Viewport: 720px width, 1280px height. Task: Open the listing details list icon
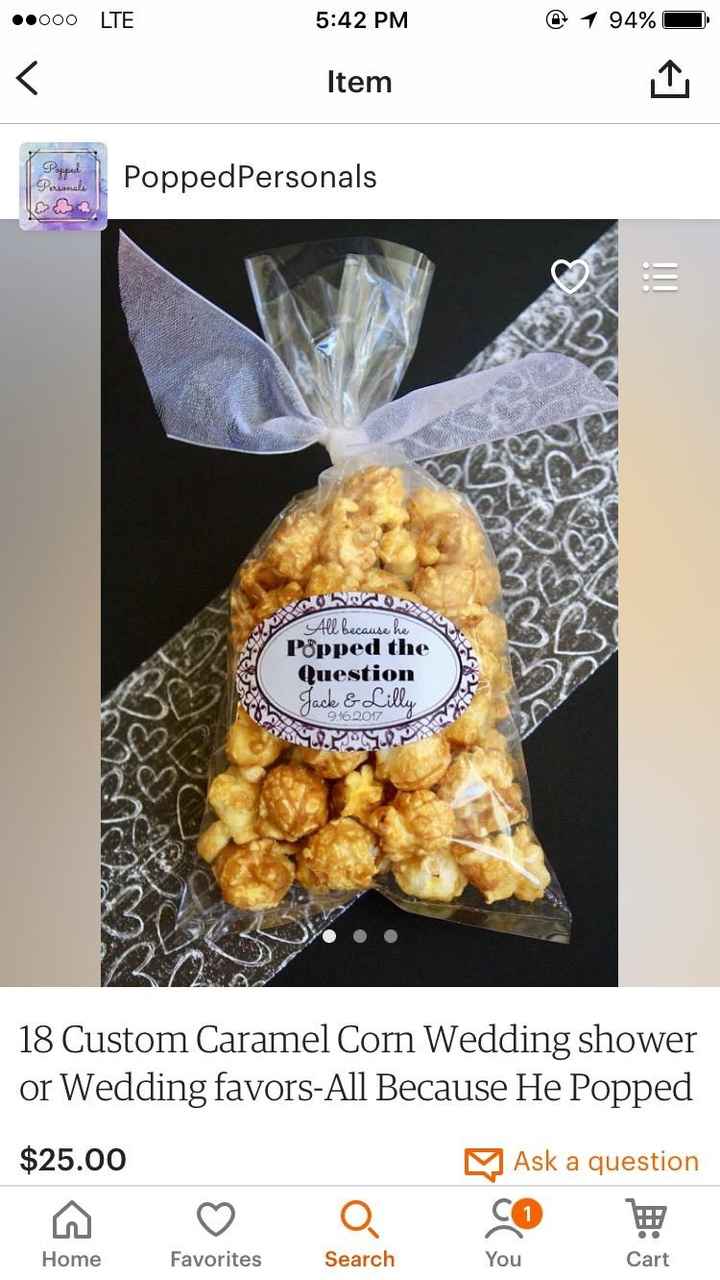pyautogui.click(x=660, y=276)
